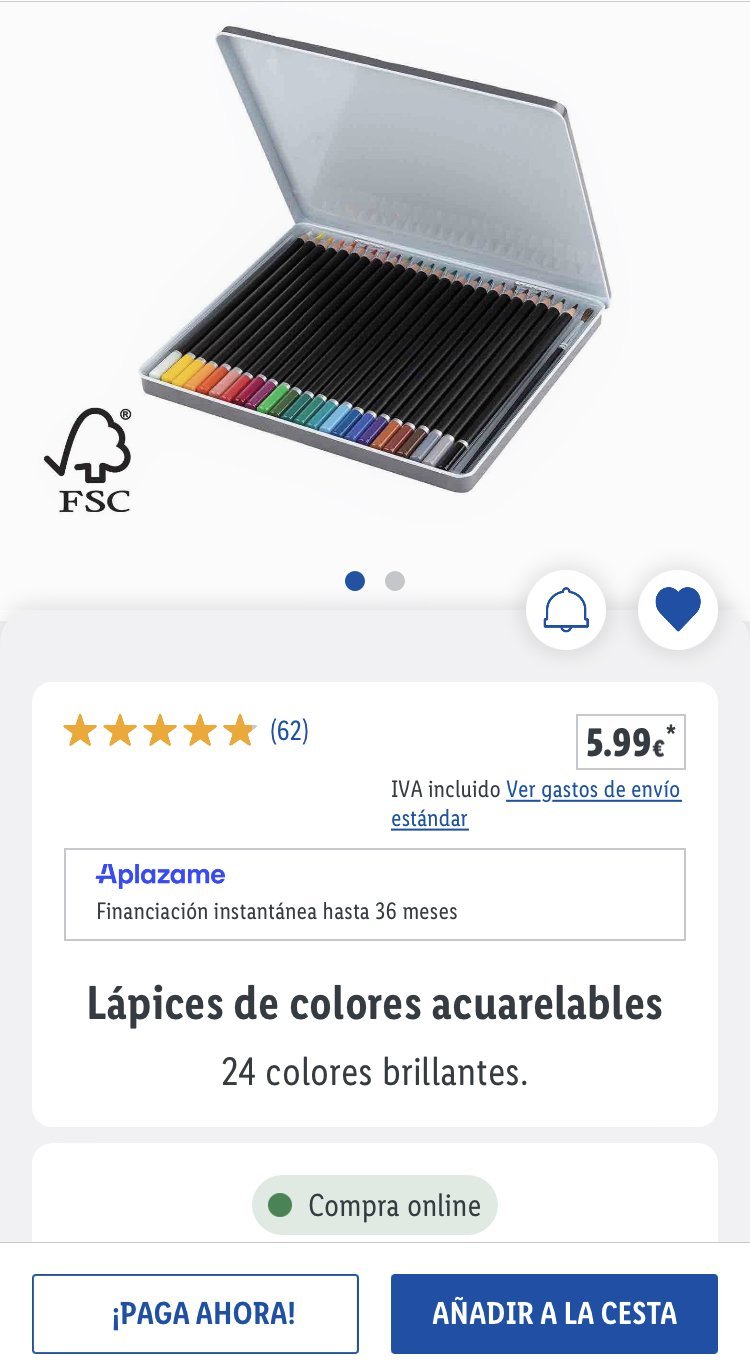Open Ver gastos de envío estándar link
The height and width of the screenshot is (1364, 750).
tap(593, 790)
